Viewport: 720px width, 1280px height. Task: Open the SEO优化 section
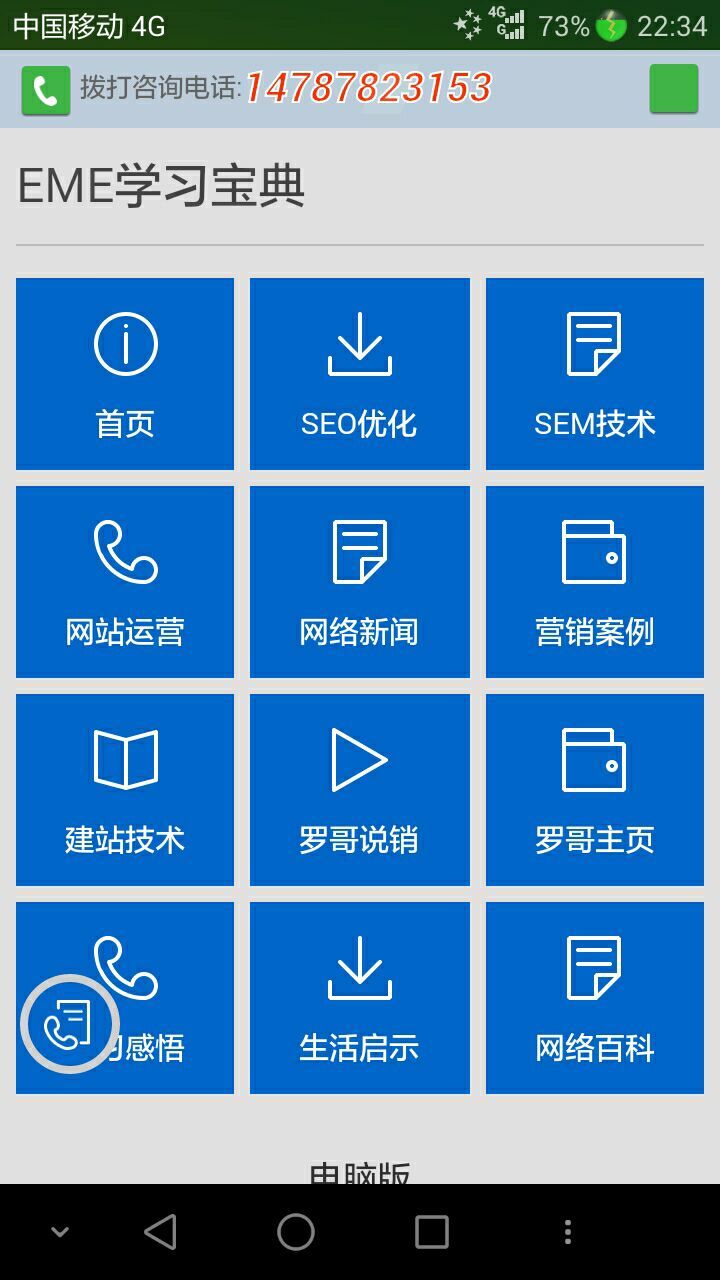point(359,374)
